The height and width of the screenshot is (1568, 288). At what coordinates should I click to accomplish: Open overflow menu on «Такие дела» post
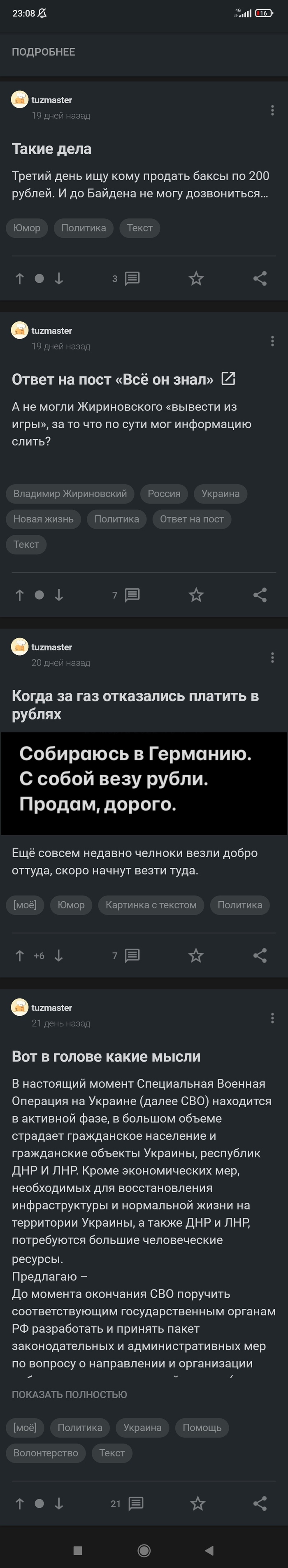click(272, 110)
